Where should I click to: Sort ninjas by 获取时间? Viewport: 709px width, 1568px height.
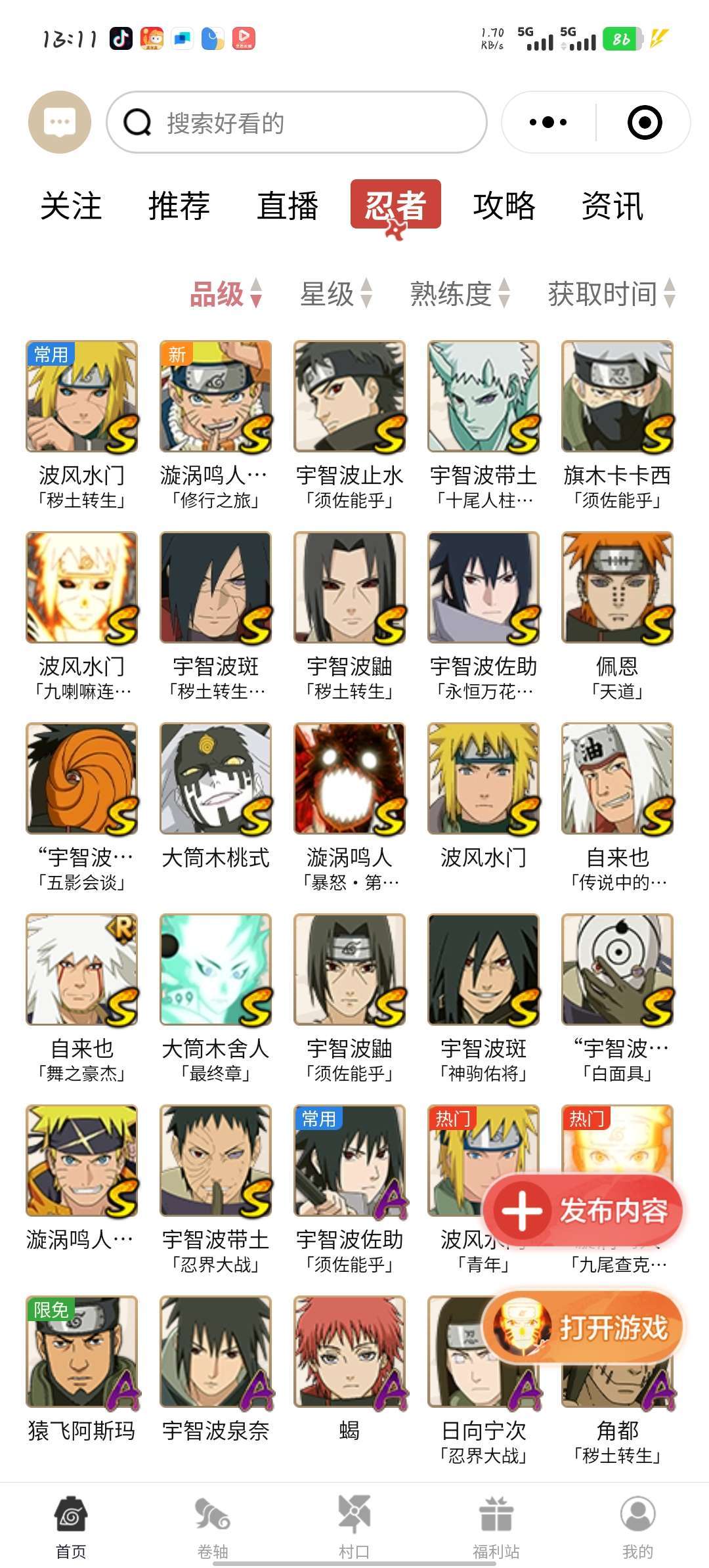coord(611,294)
